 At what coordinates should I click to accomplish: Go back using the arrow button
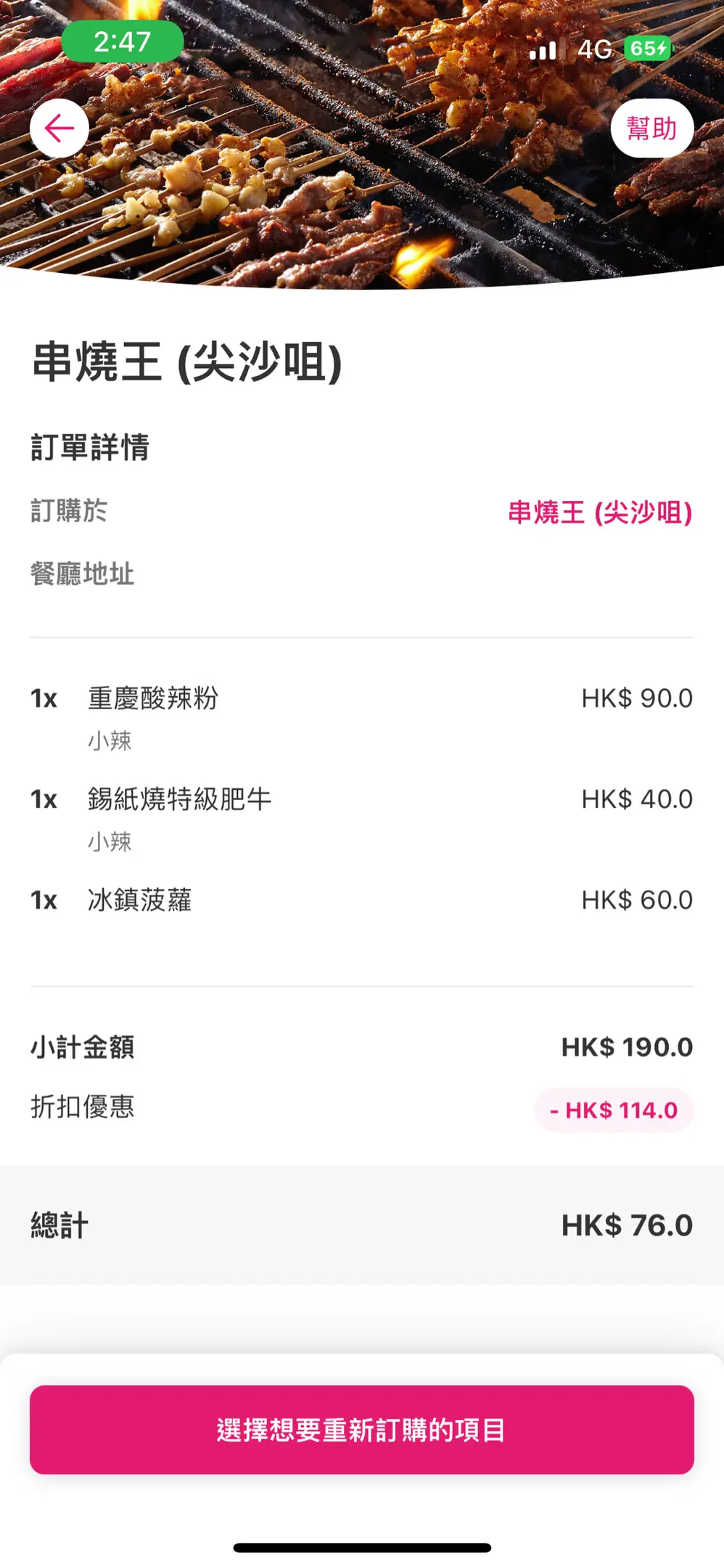click(59, 128)
